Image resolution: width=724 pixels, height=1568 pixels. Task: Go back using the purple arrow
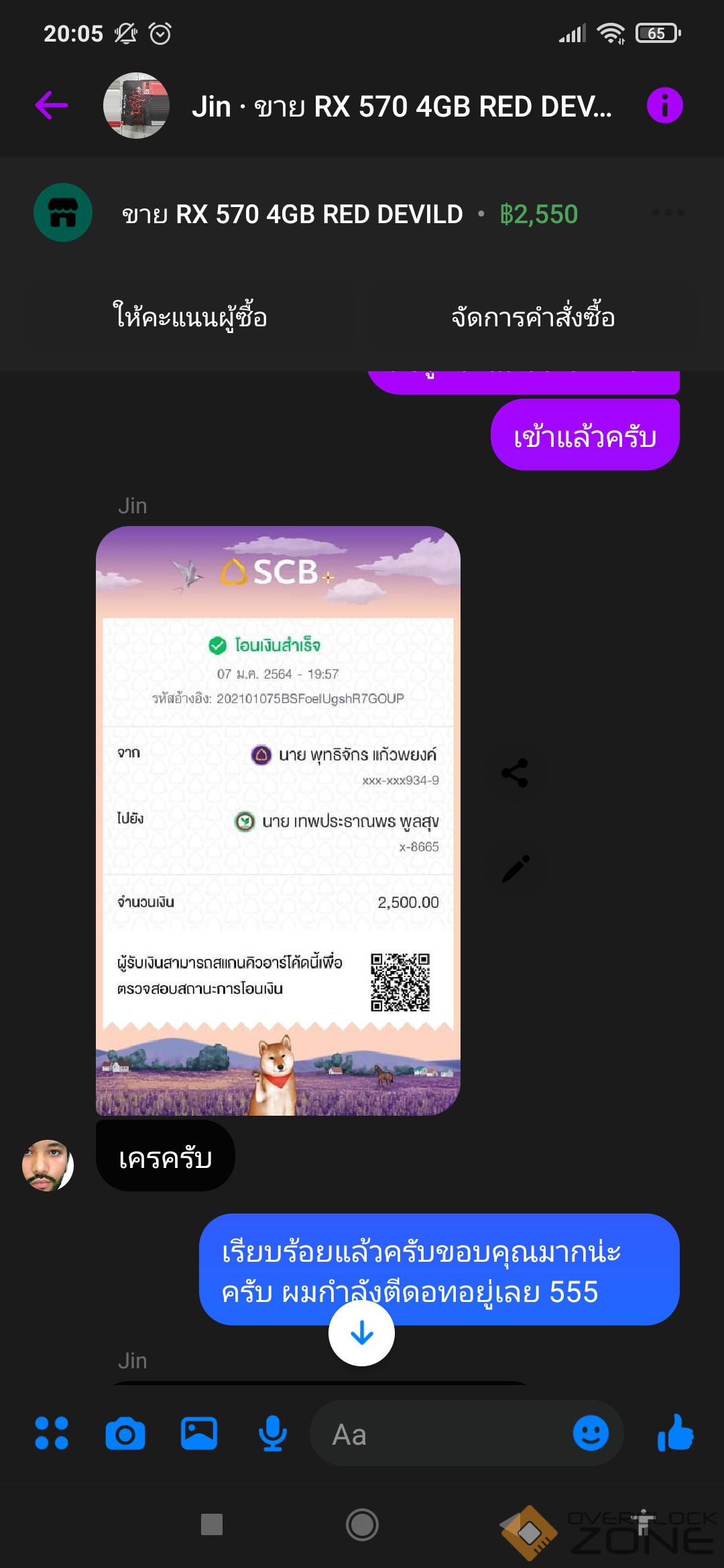click(52, 105)
